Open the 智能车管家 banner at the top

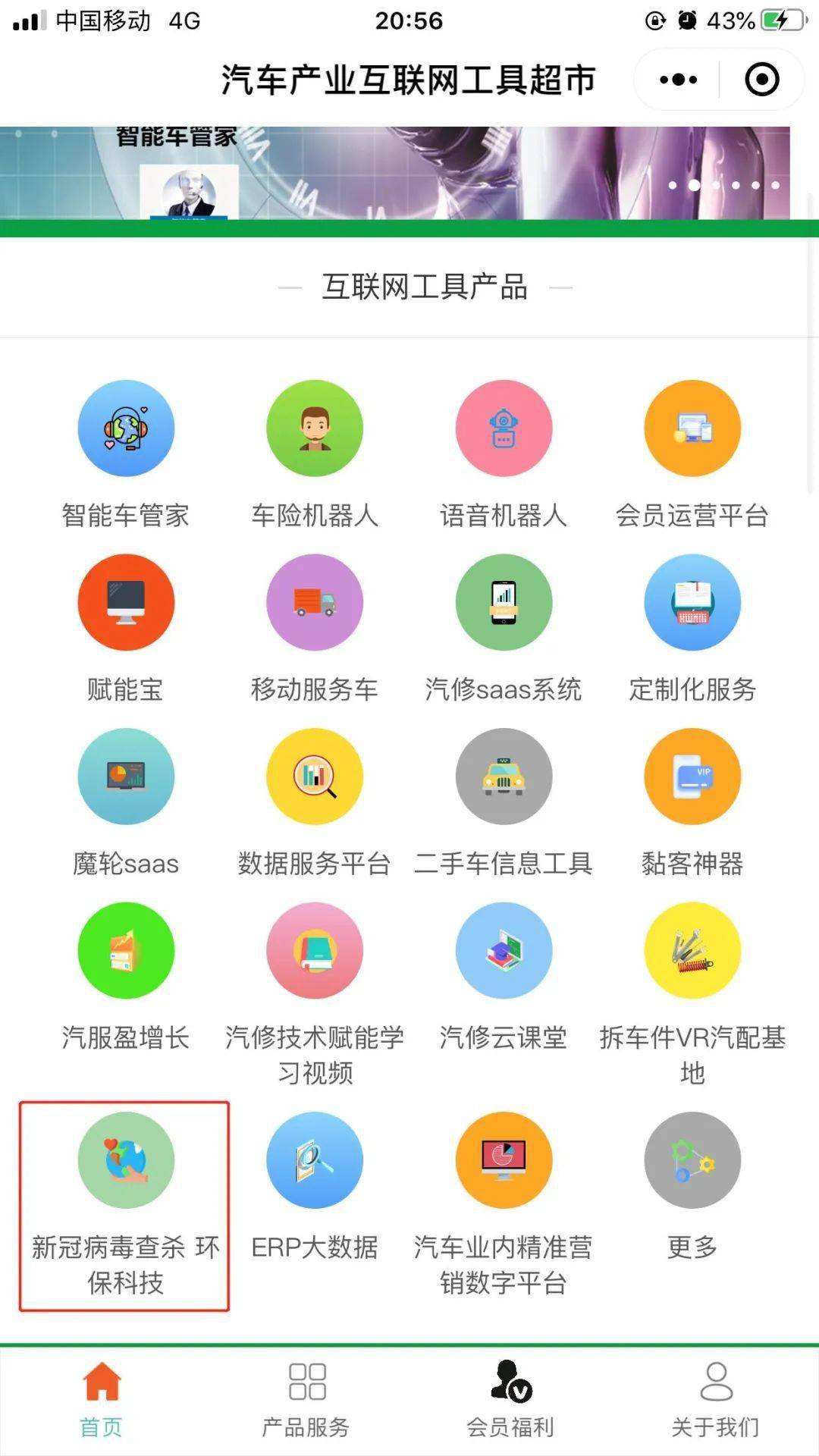(394, 174)
